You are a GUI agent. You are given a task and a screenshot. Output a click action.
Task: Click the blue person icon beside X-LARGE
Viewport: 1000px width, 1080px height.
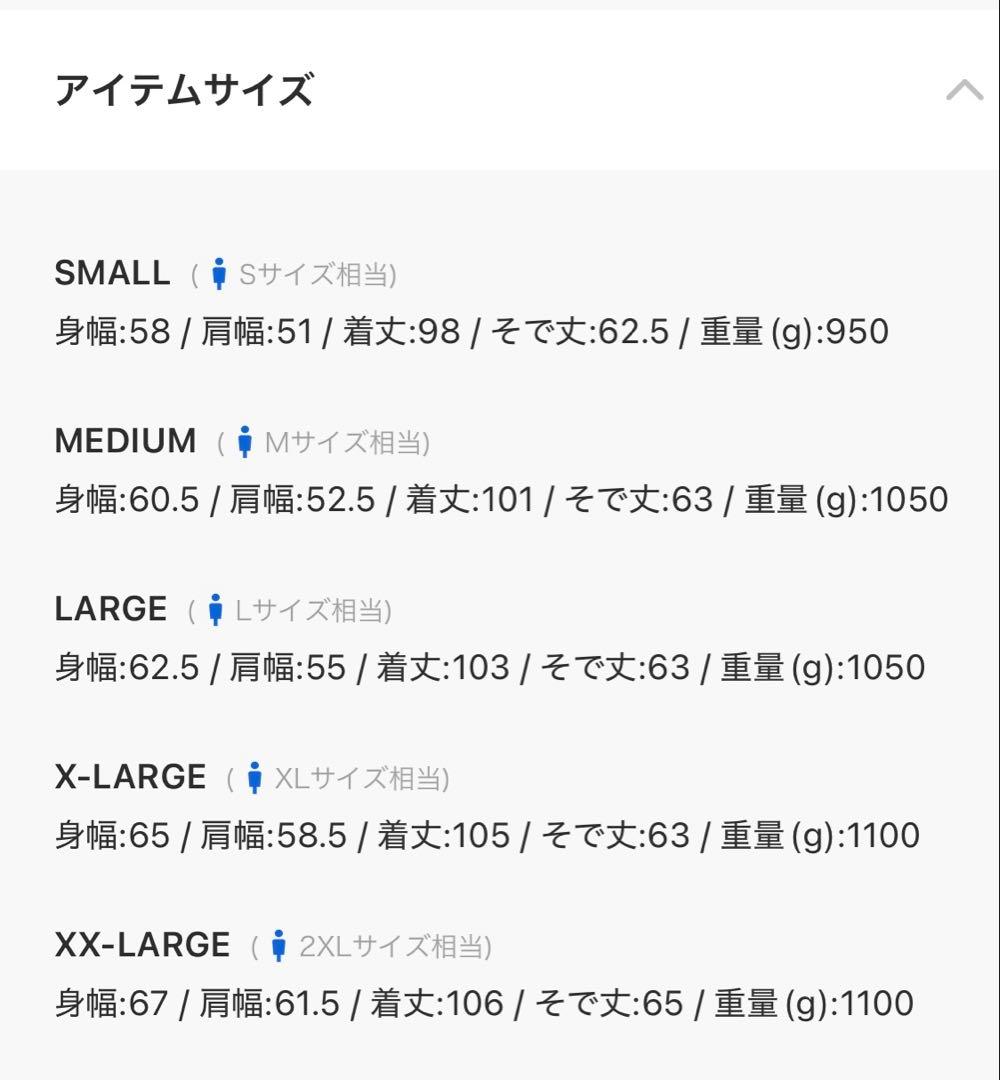pyautogui.click(x=256, y=776)
